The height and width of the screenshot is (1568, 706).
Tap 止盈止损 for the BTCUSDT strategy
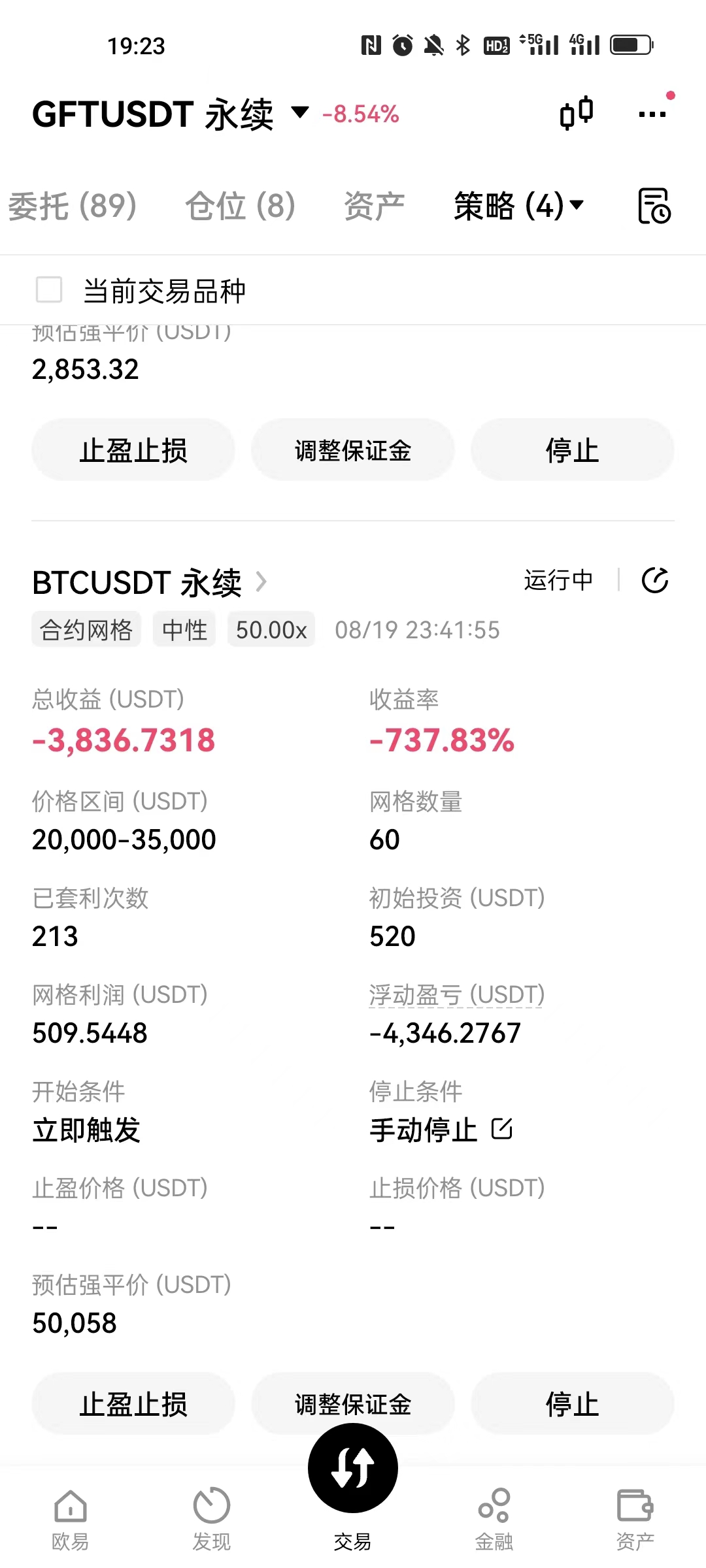pos(133,1405)
